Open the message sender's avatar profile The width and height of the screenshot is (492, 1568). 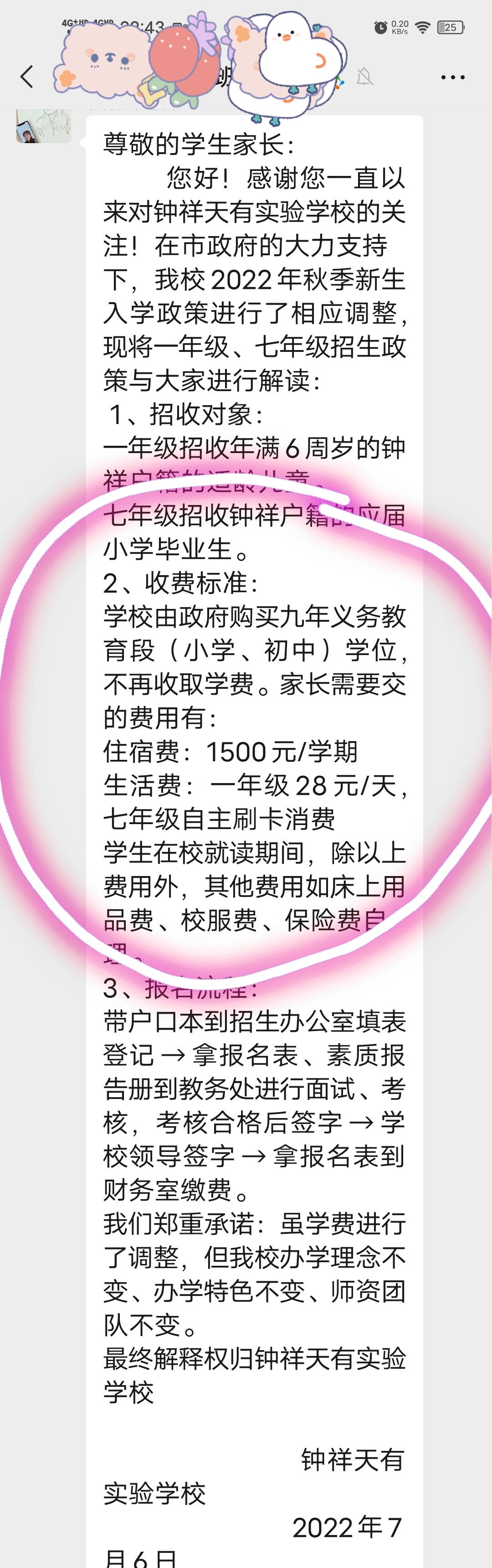coord(43,126)
